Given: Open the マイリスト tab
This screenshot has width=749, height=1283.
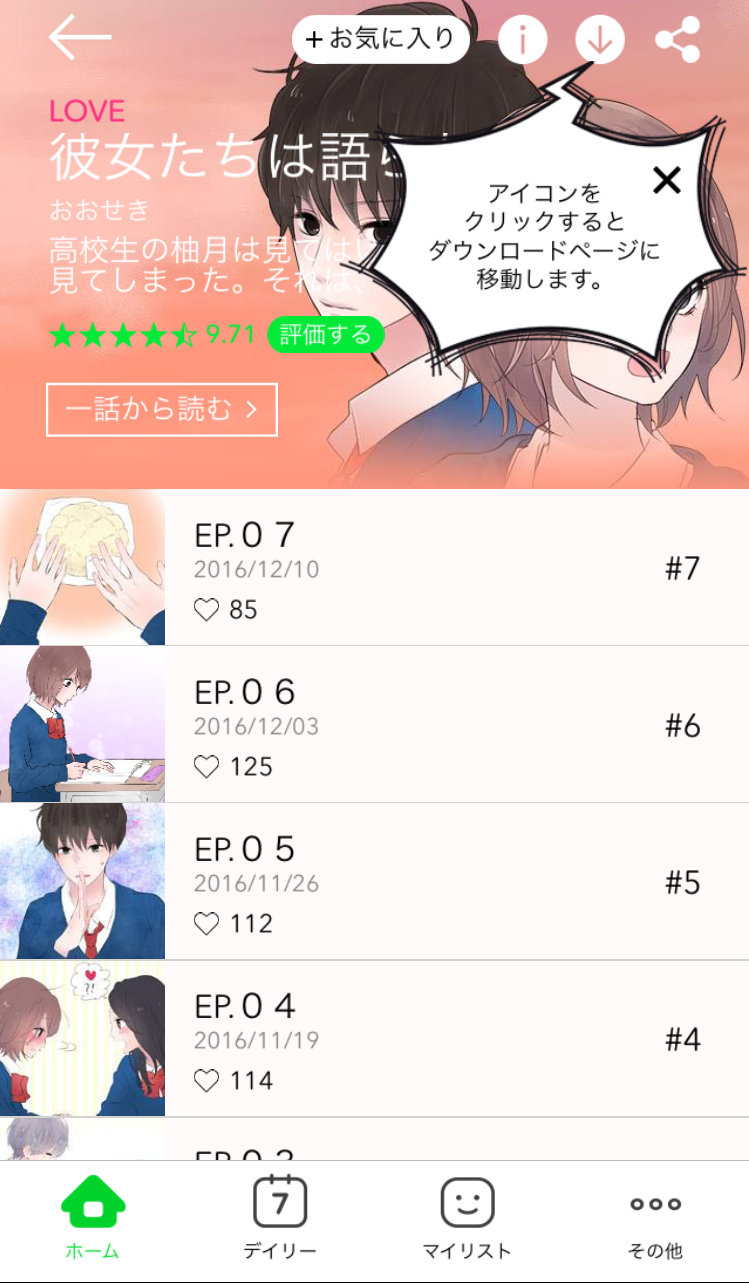Looking at the screenshot, I should [467, 1219].
